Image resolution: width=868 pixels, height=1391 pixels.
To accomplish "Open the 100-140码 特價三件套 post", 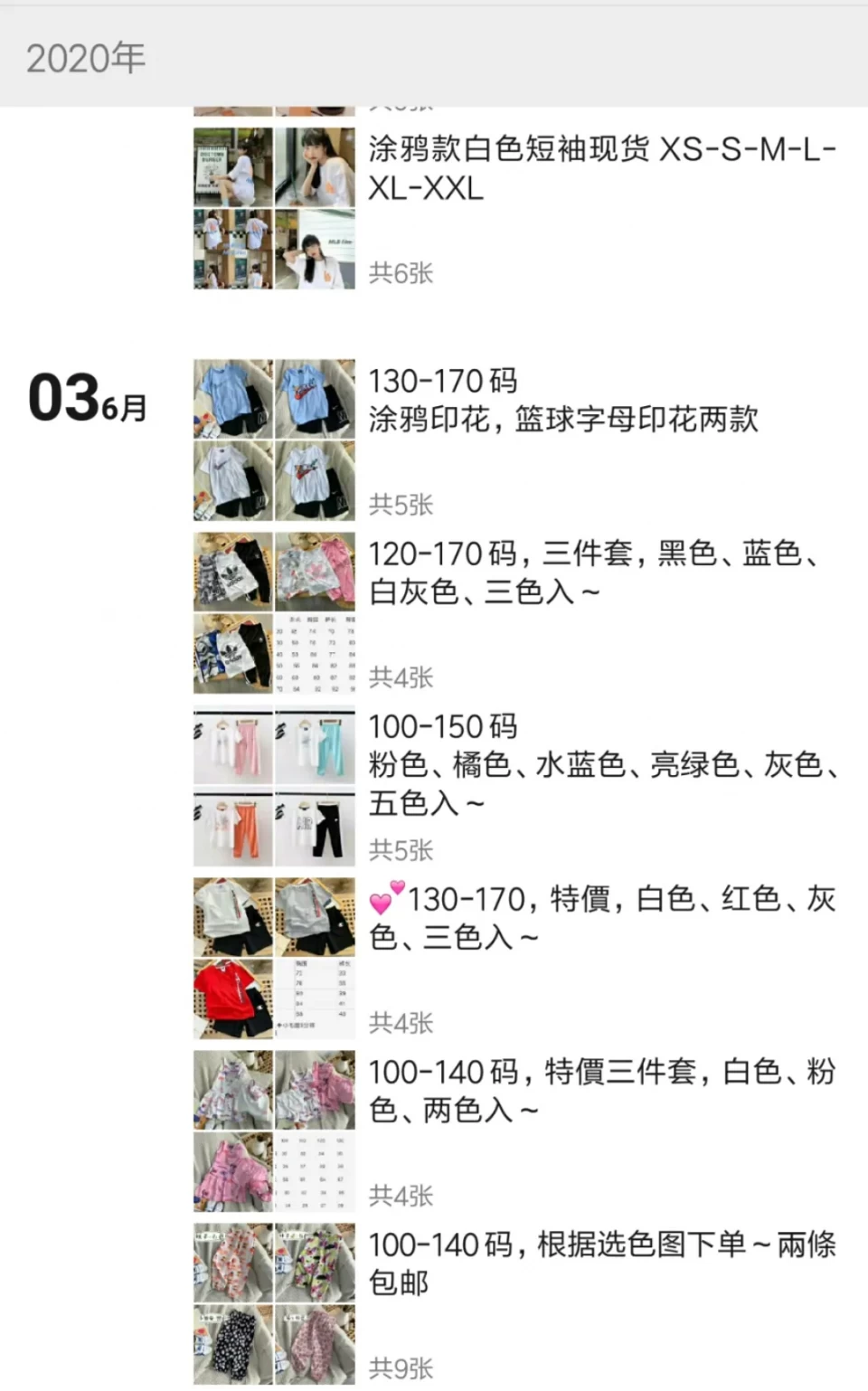I will coord(601,1091).
